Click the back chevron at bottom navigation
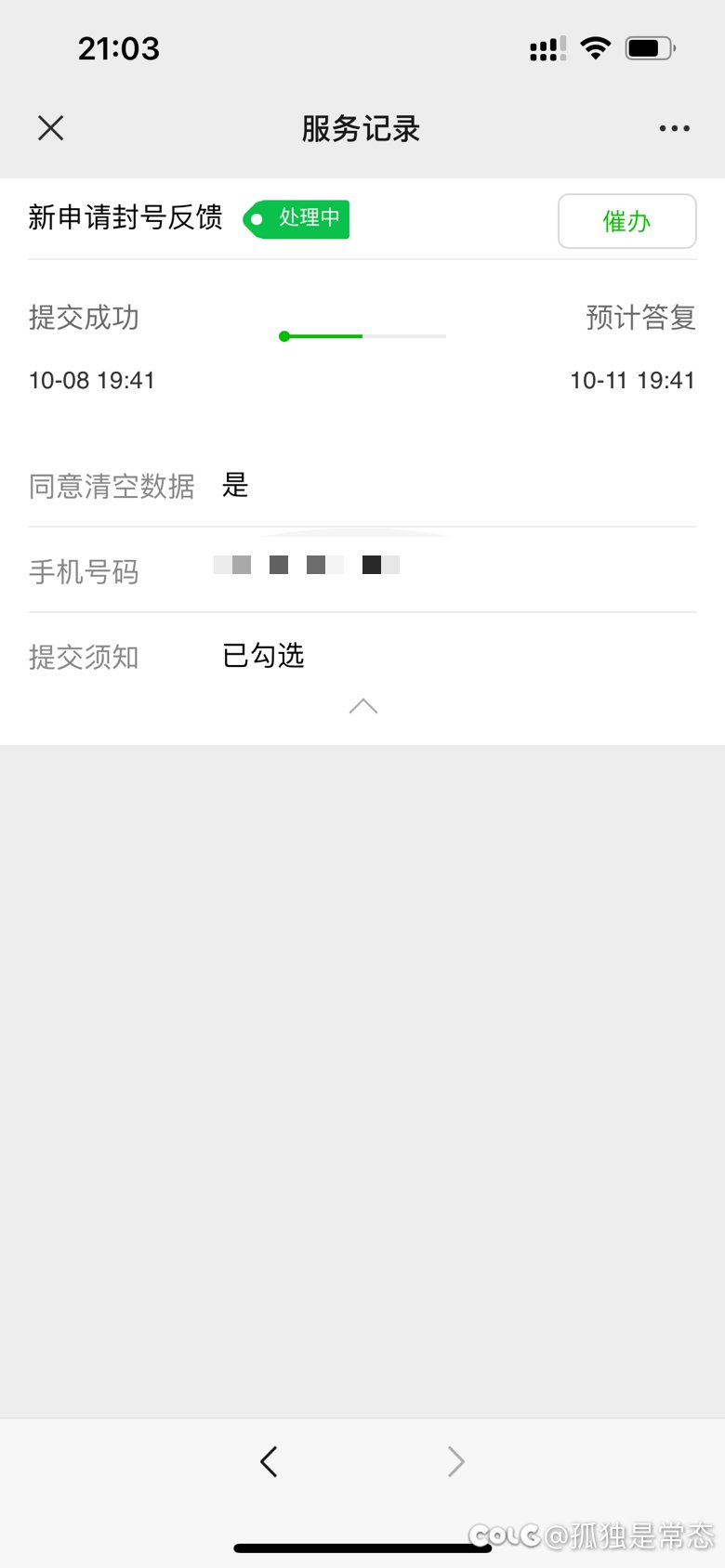725x1568 pixels. point(269,1461)
